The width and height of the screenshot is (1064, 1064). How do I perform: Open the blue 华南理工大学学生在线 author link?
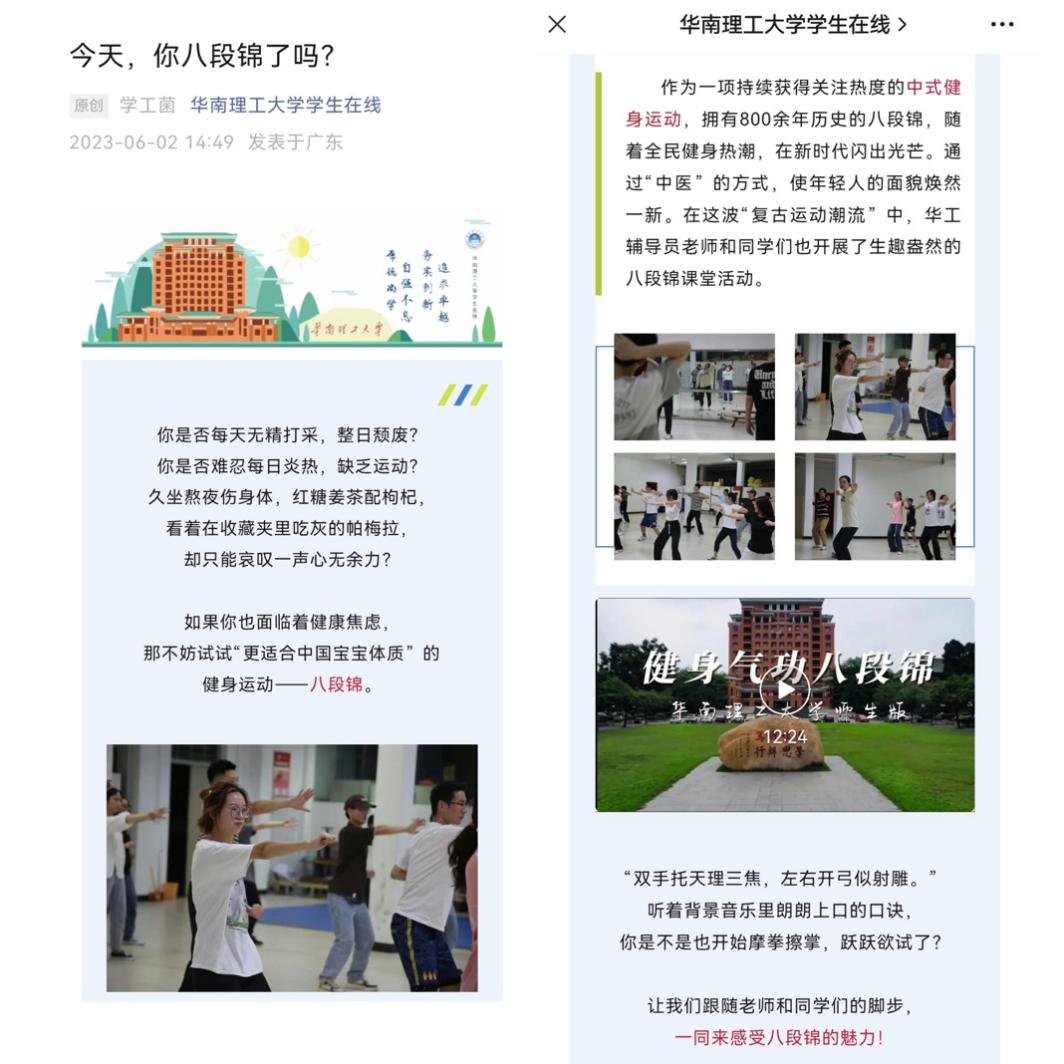285,105
